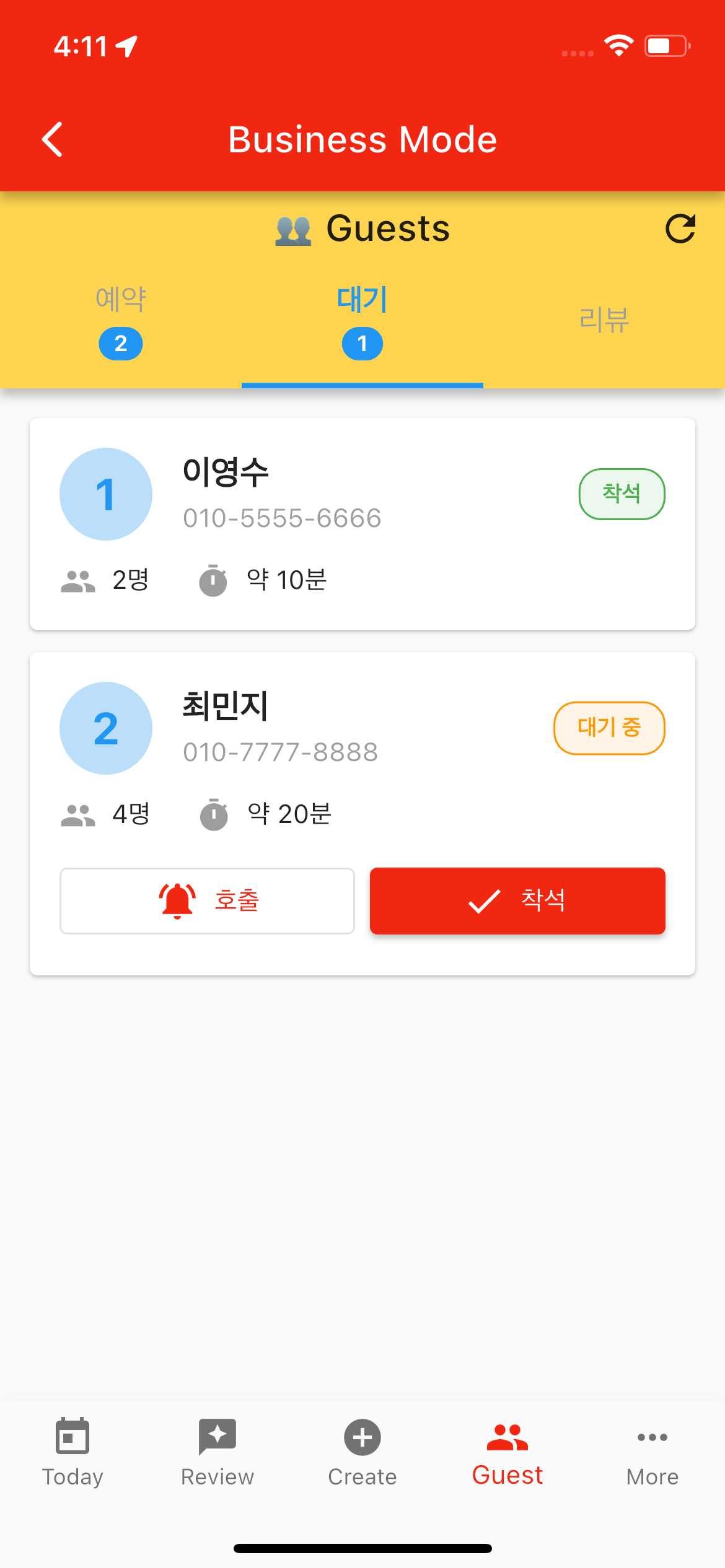725x1568 pixels.
Task: Tap the refresh icon on the Guests header
Action: point(680,228)
